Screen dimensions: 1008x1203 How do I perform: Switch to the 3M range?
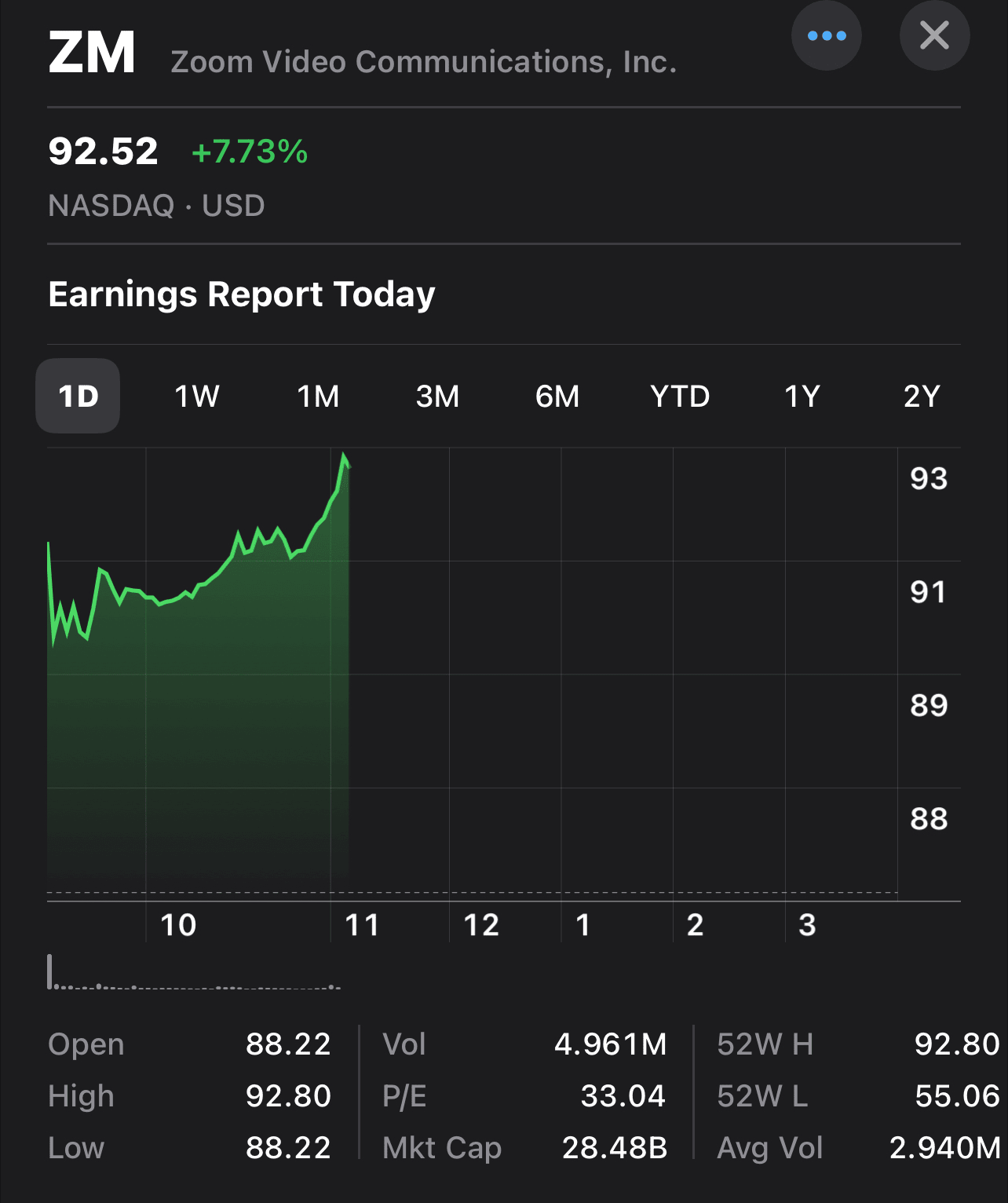(x=437, y=396)
